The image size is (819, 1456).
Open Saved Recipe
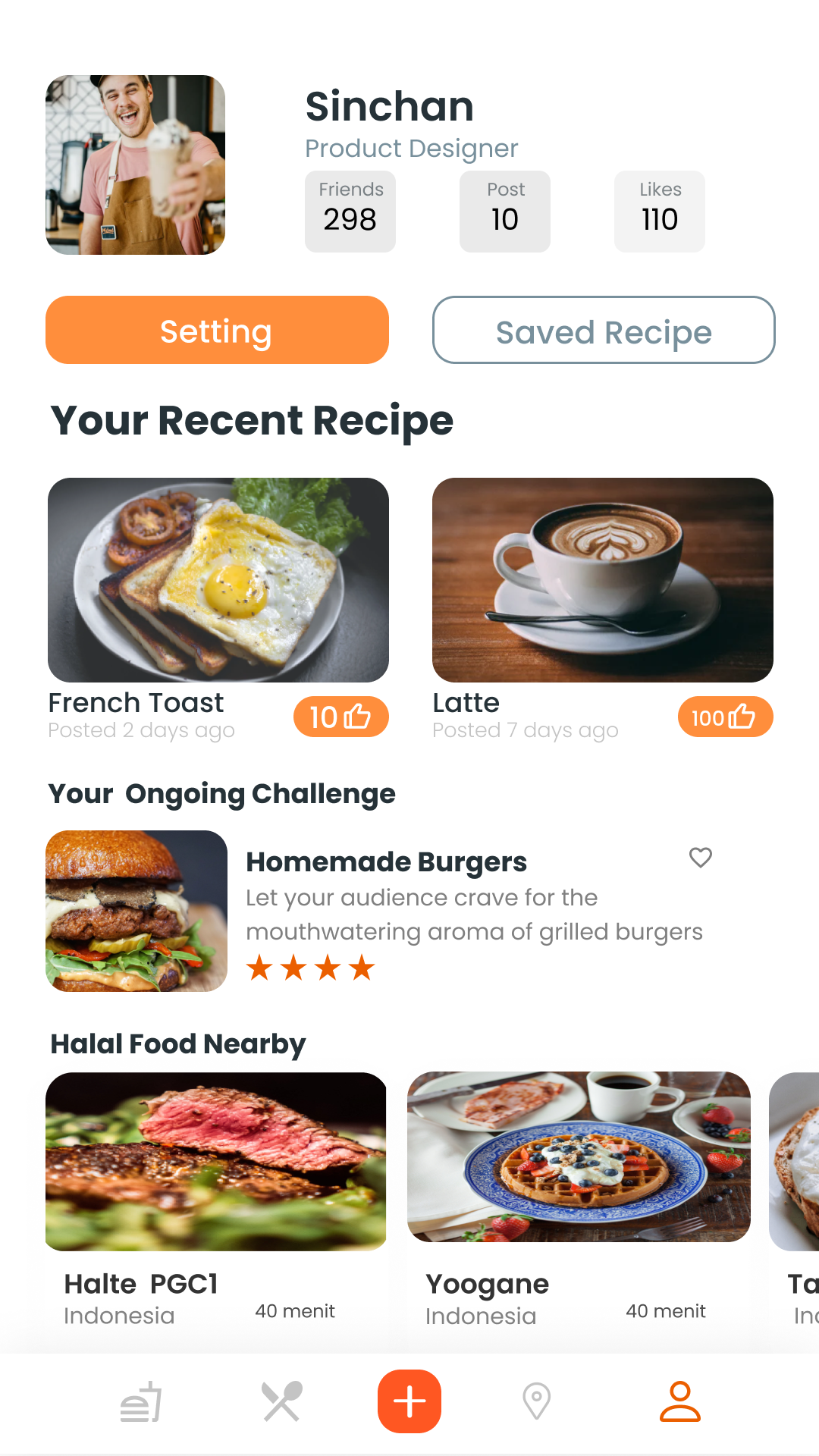coord(604,330)
